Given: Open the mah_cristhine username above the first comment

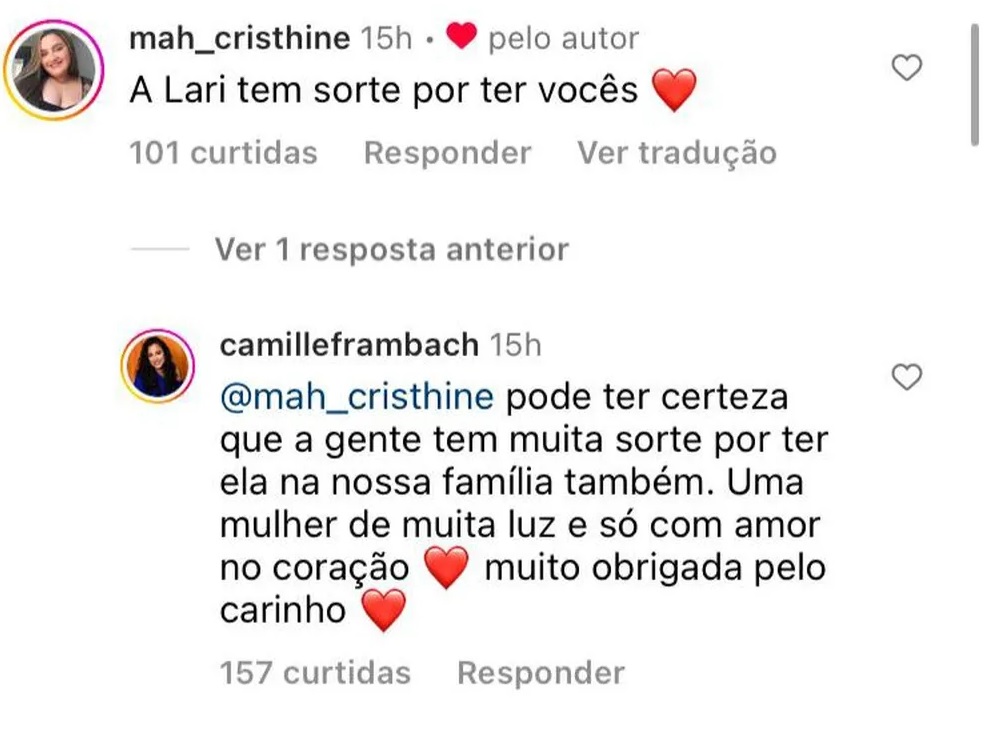Looking at the screenshot, I should pos(240,39).
